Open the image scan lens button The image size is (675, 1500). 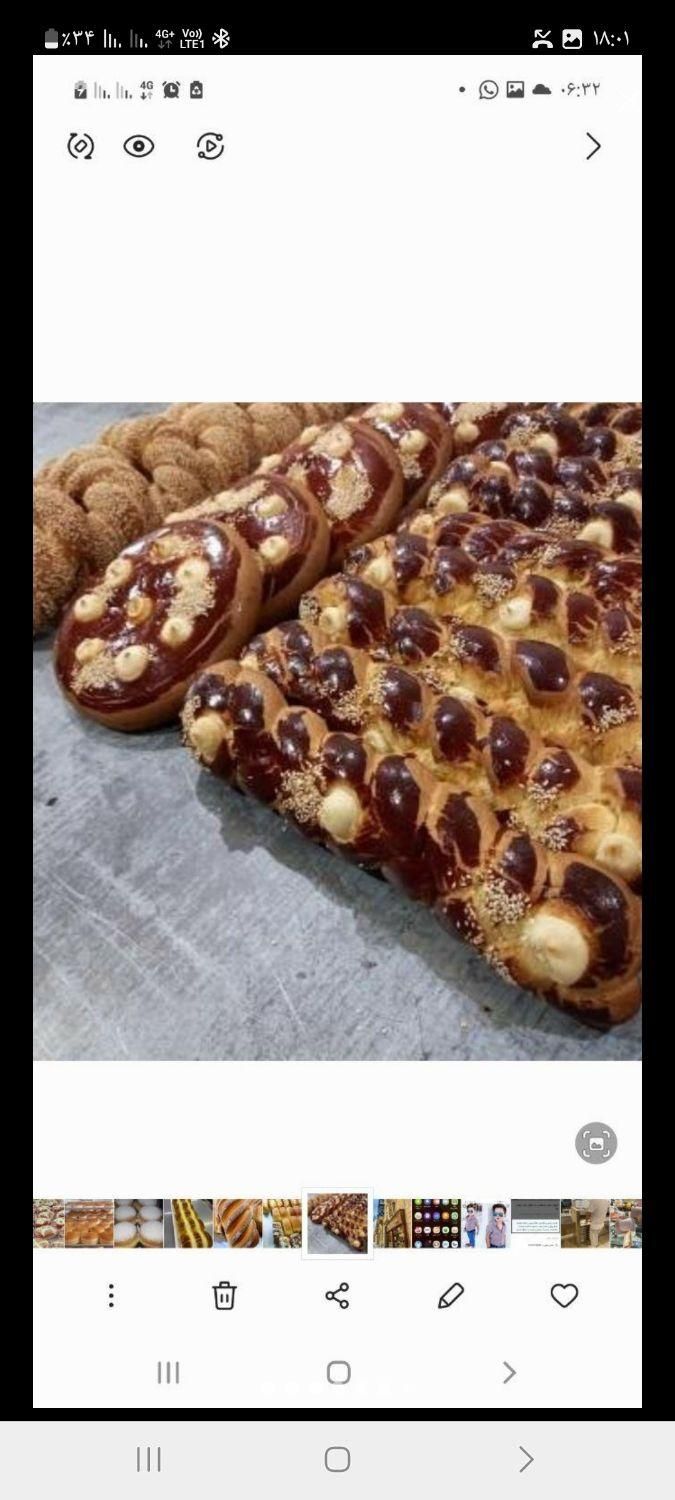click(x=596, y=1143)
